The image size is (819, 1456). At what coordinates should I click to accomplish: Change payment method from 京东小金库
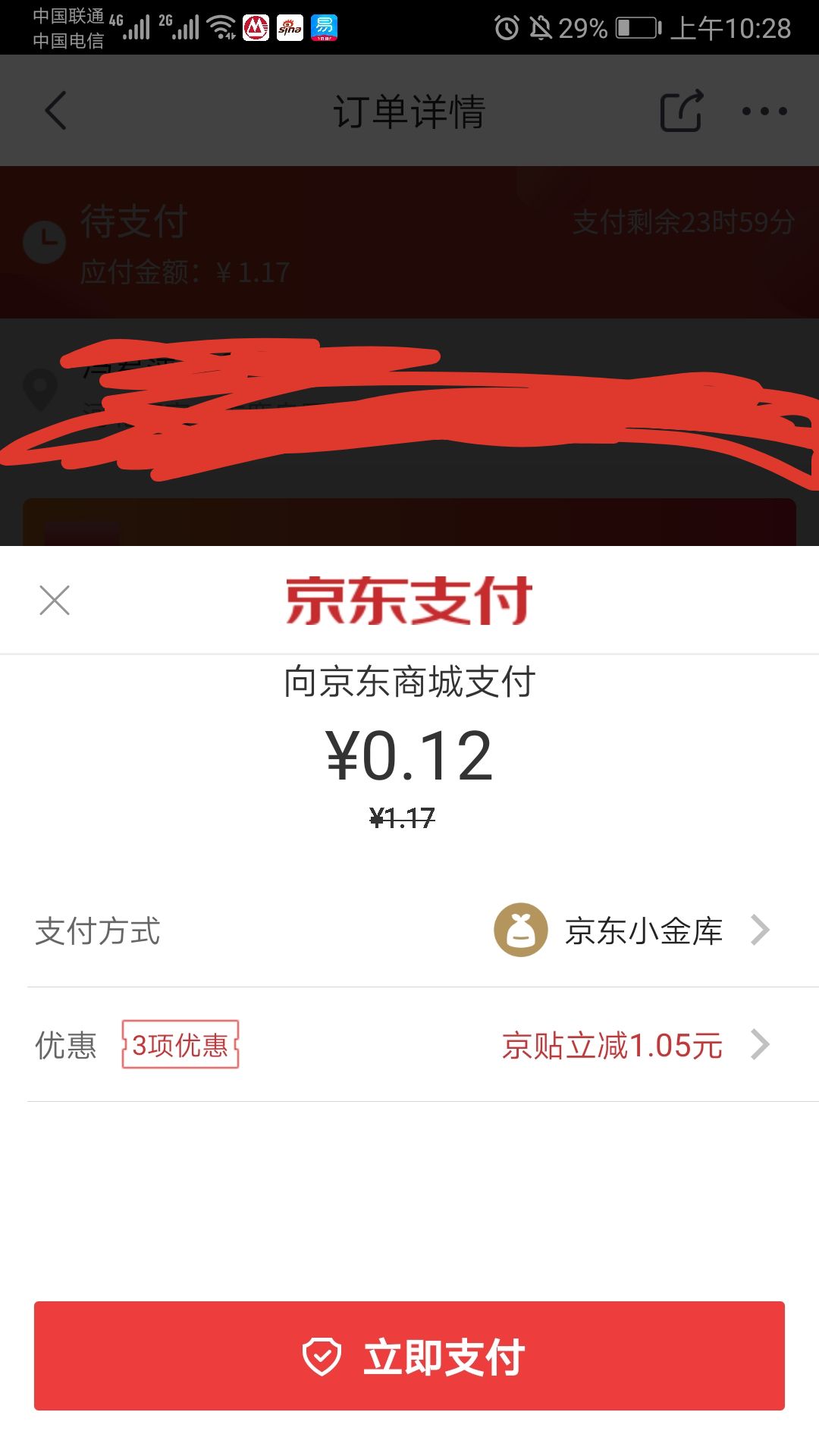[632, 931]
